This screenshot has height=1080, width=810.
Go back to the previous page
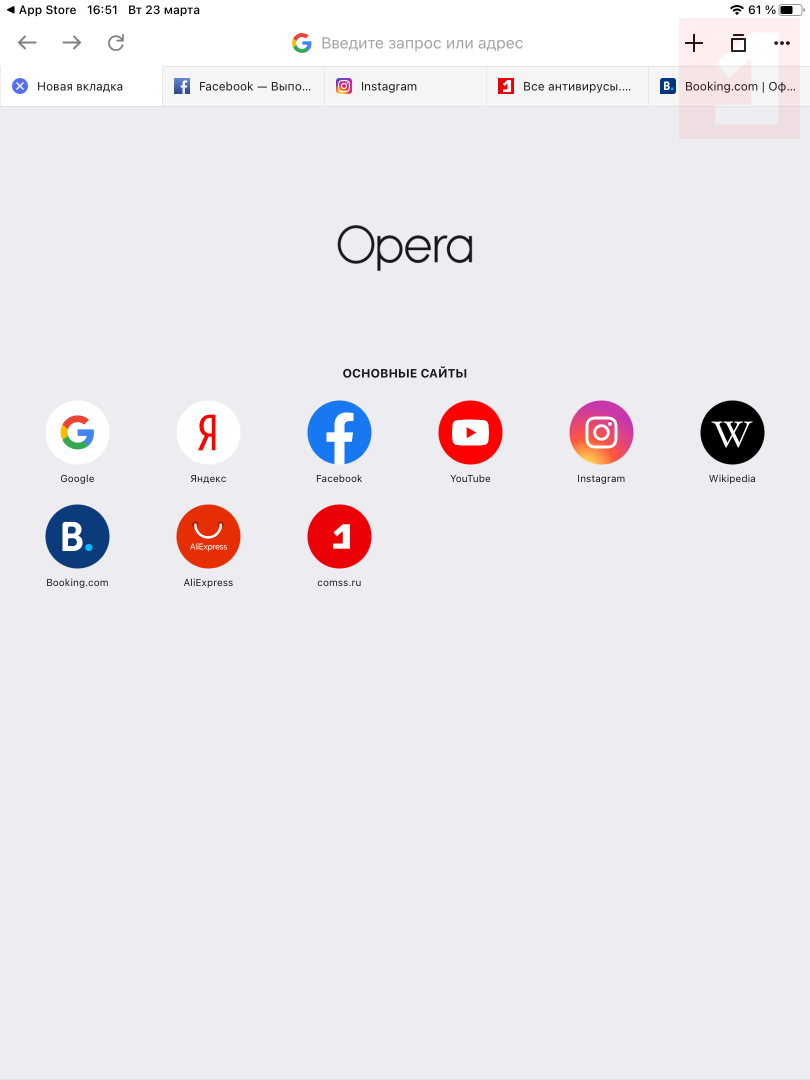coord(27,43)
